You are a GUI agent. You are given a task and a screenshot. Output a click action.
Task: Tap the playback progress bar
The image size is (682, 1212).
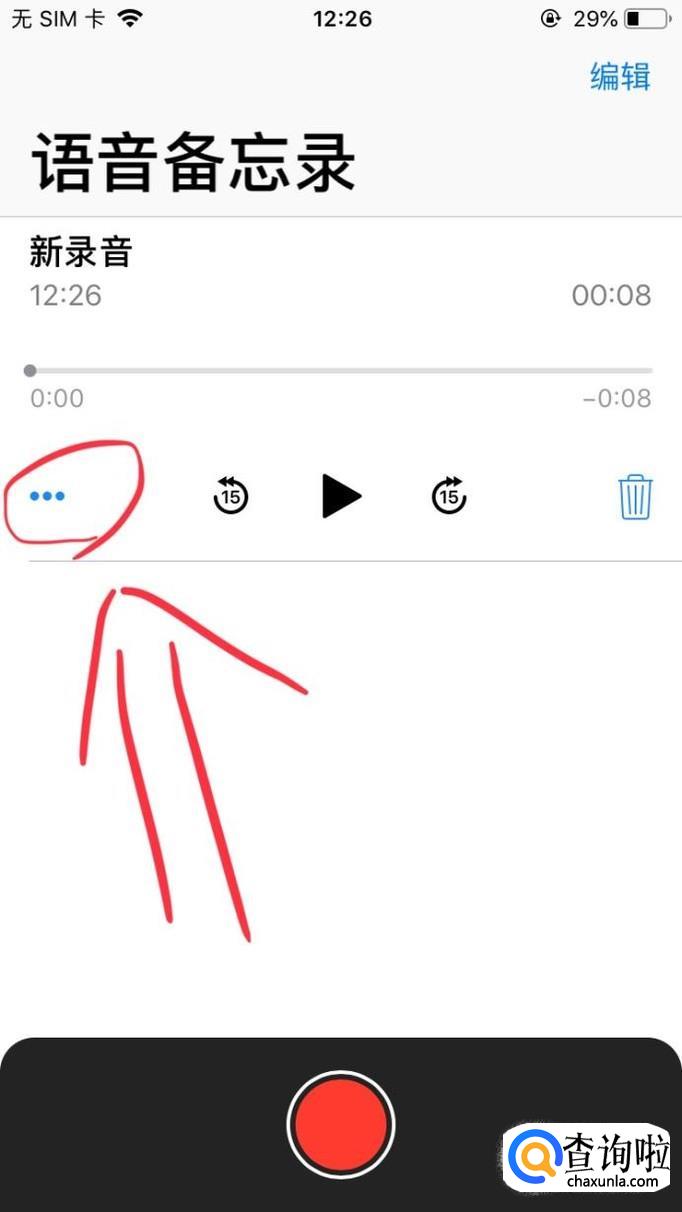pos(341,371)
